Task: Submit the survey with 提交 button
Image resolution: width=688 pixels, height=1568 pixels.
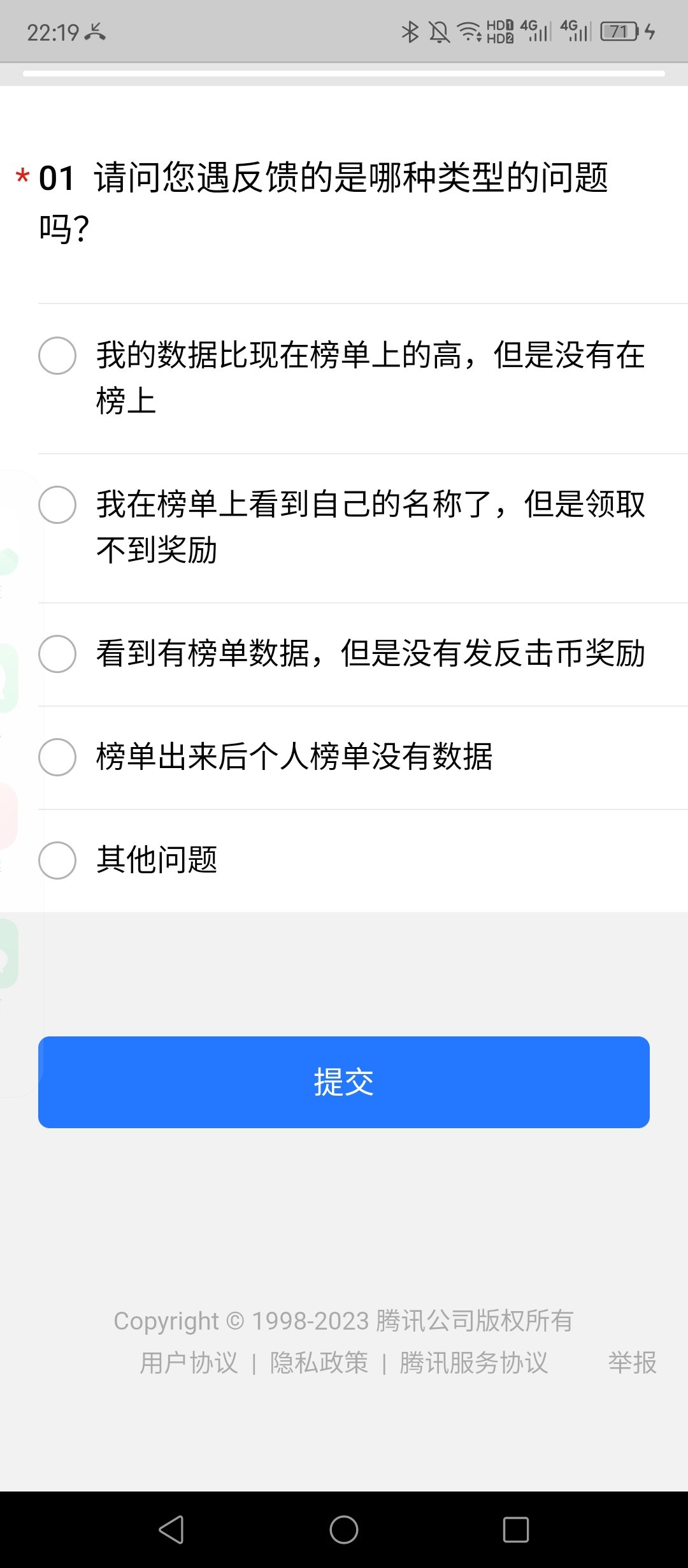Action: click(344, 1082)
